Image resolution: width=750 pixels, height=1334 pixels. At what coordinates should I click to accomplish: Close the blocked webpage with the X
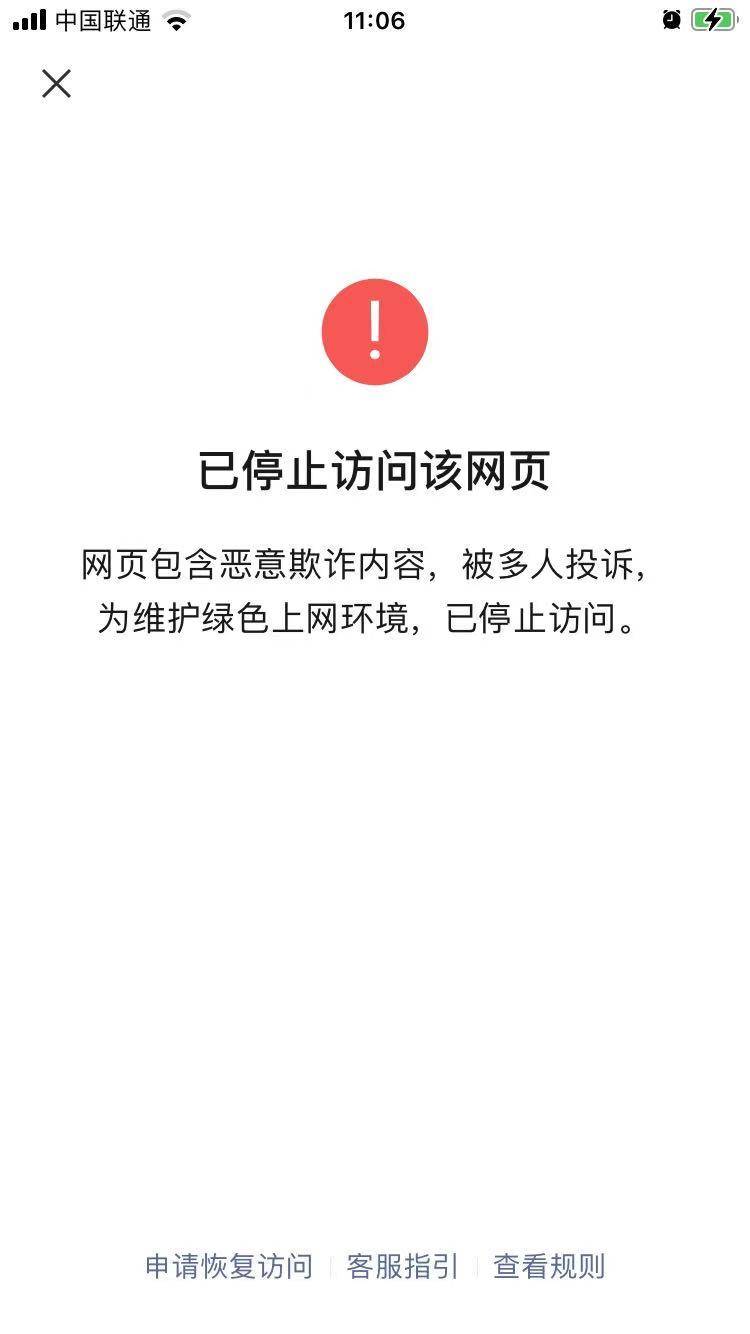click(56, 84)
